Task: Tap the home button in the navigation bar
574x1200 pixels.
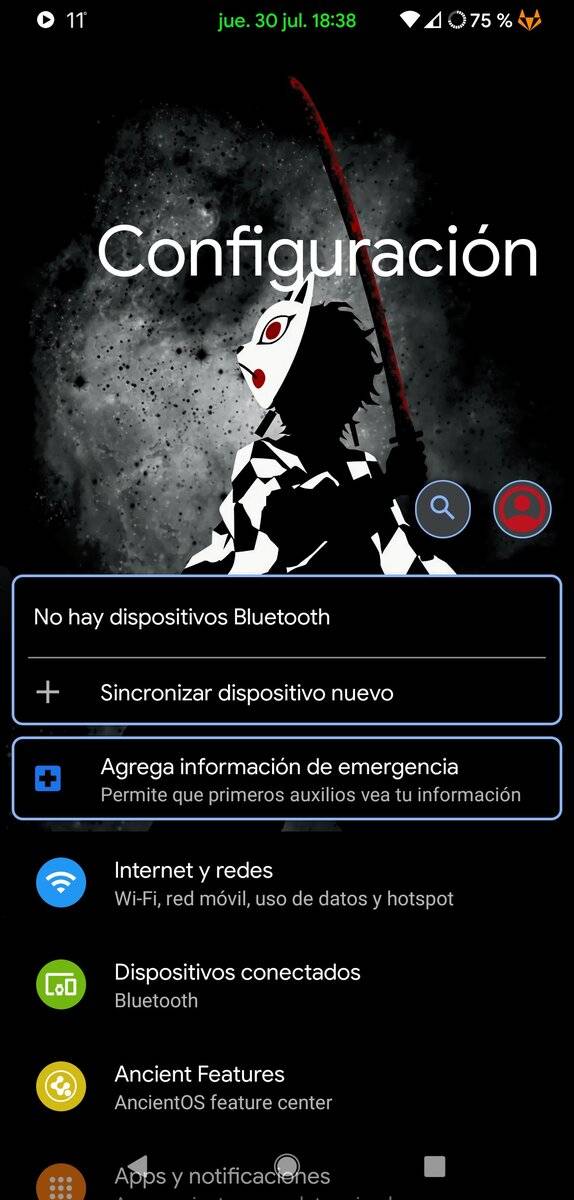Action: click(x=287, y=1166)
